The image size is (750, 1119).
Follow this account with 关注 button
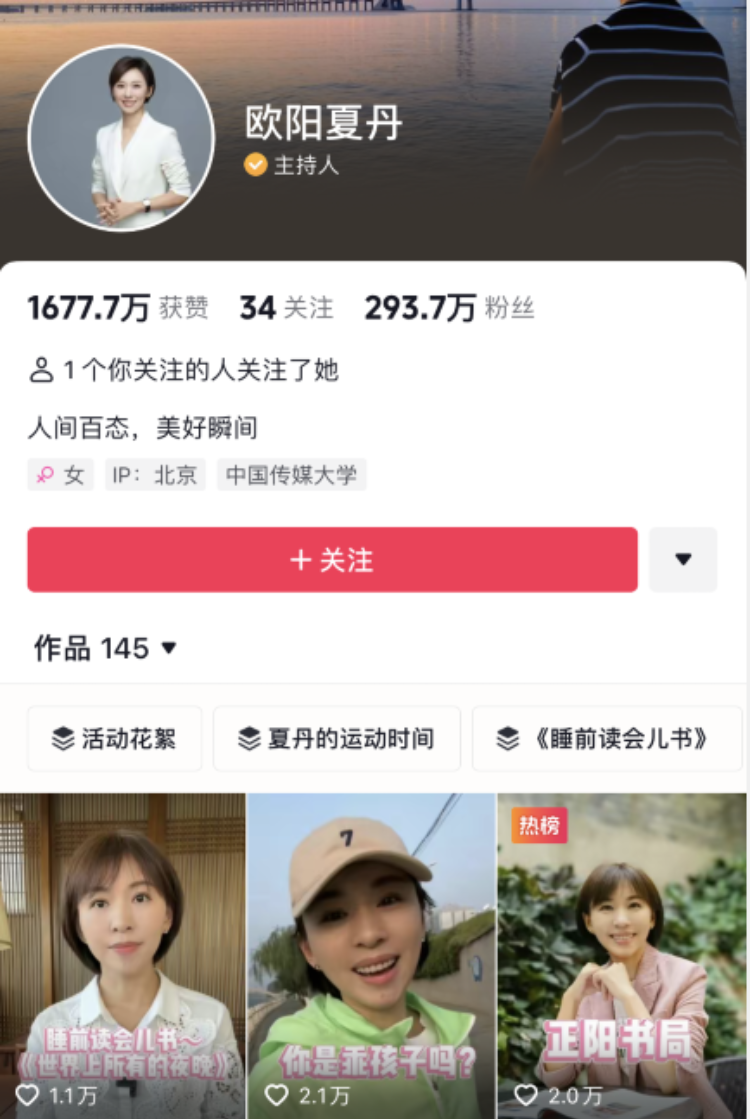coord(332,560)
